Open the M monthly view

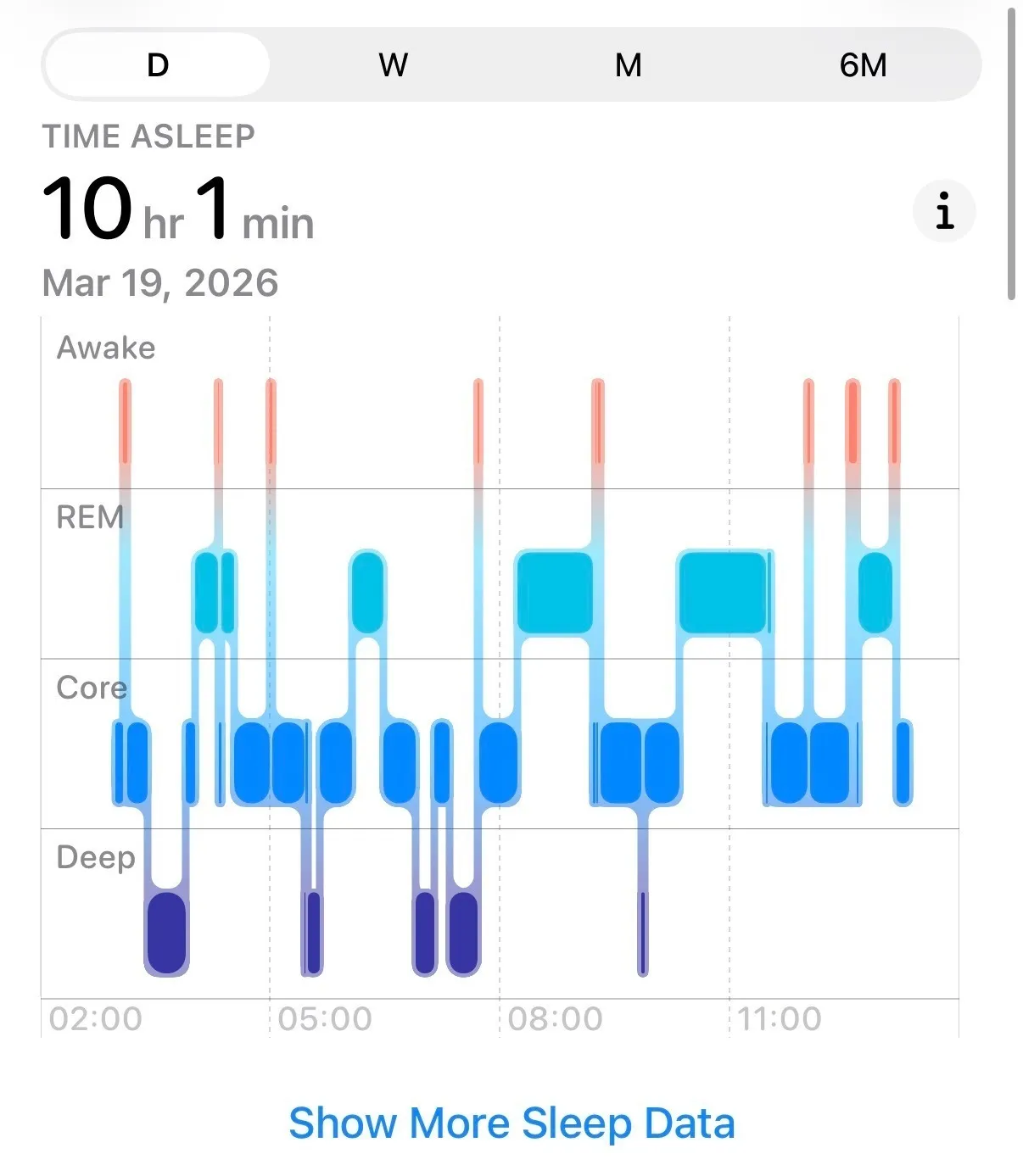(x=629, y=64)
